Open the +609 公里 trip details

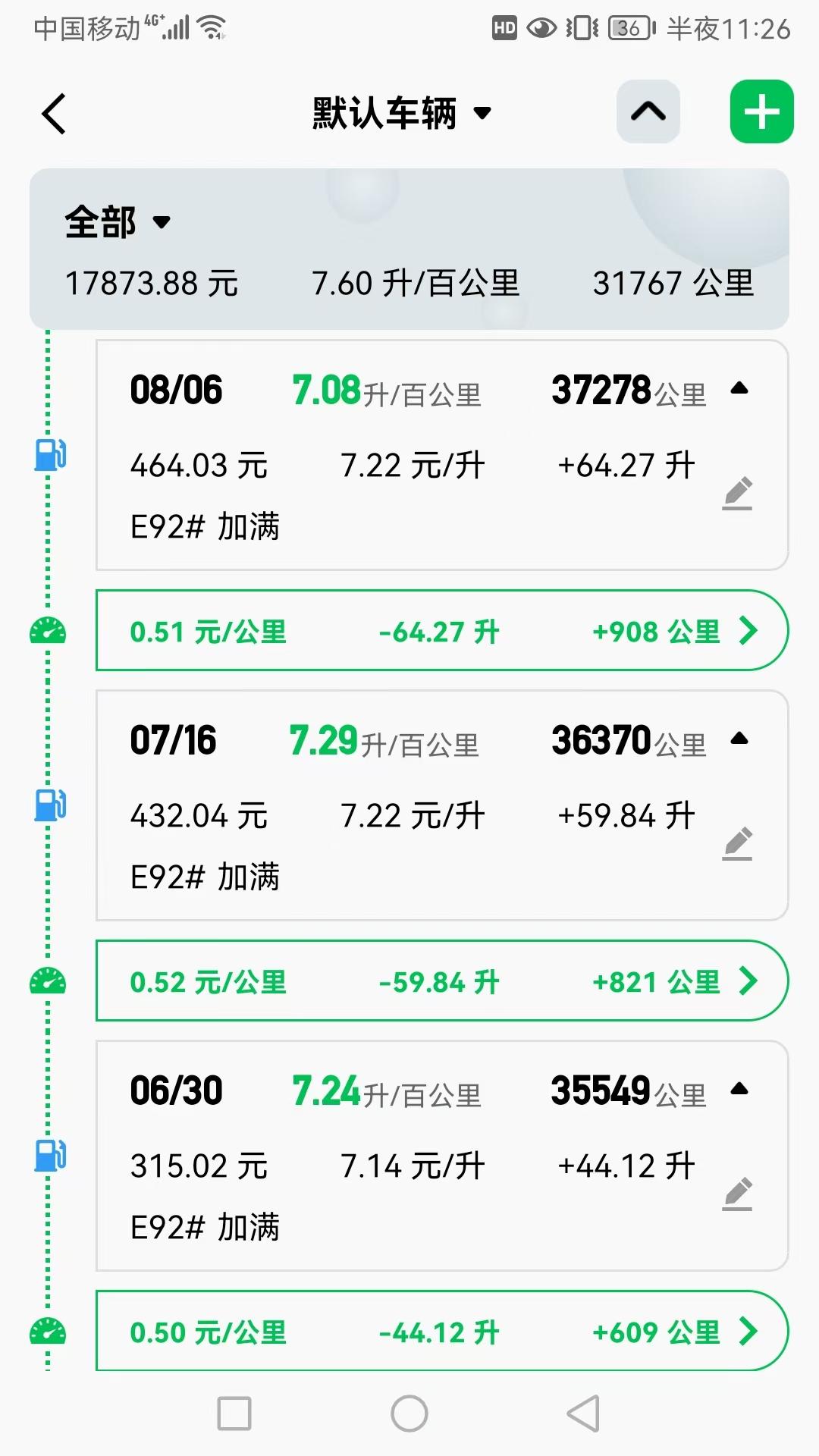point(442,1331)
